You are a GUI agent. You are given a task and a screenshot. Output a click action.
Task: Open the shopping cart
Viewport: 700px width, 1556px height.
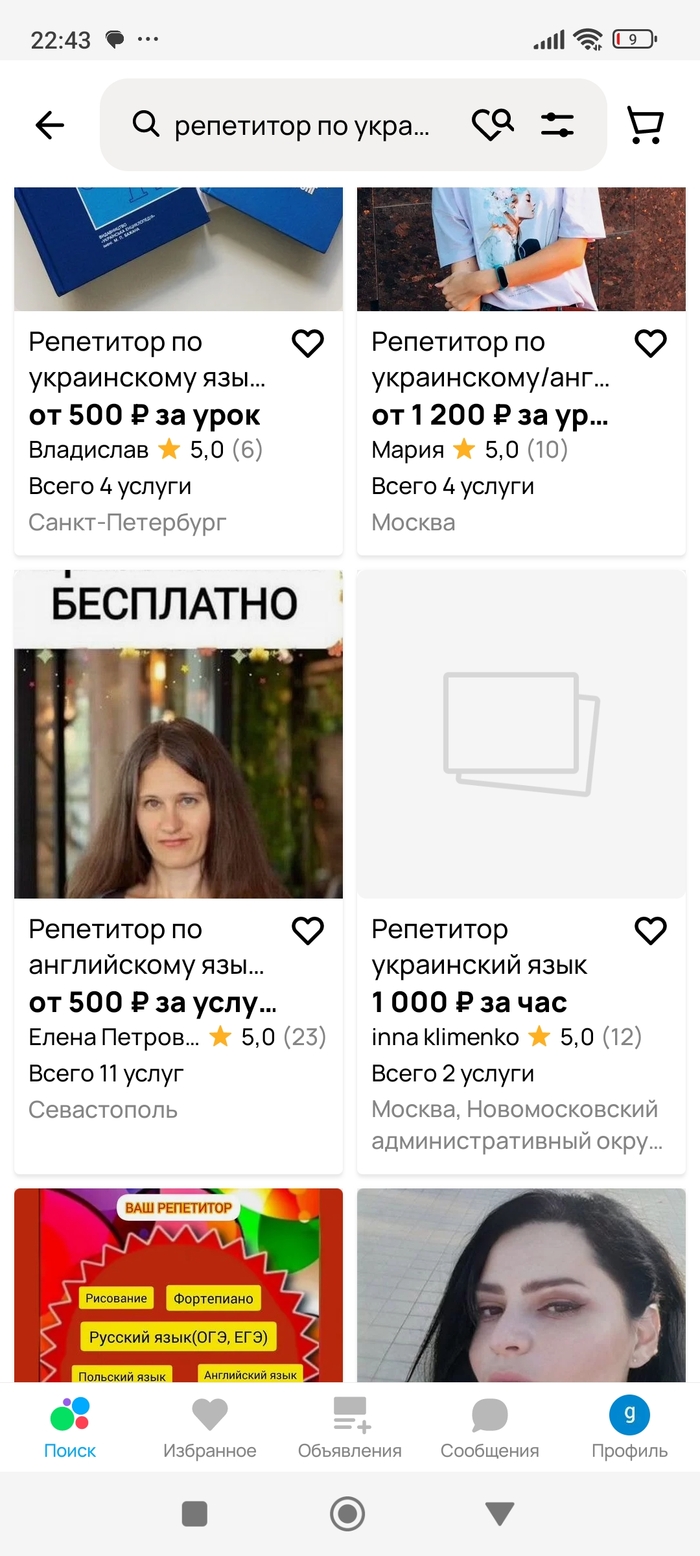pyautogui.click(x=645, y=125)
